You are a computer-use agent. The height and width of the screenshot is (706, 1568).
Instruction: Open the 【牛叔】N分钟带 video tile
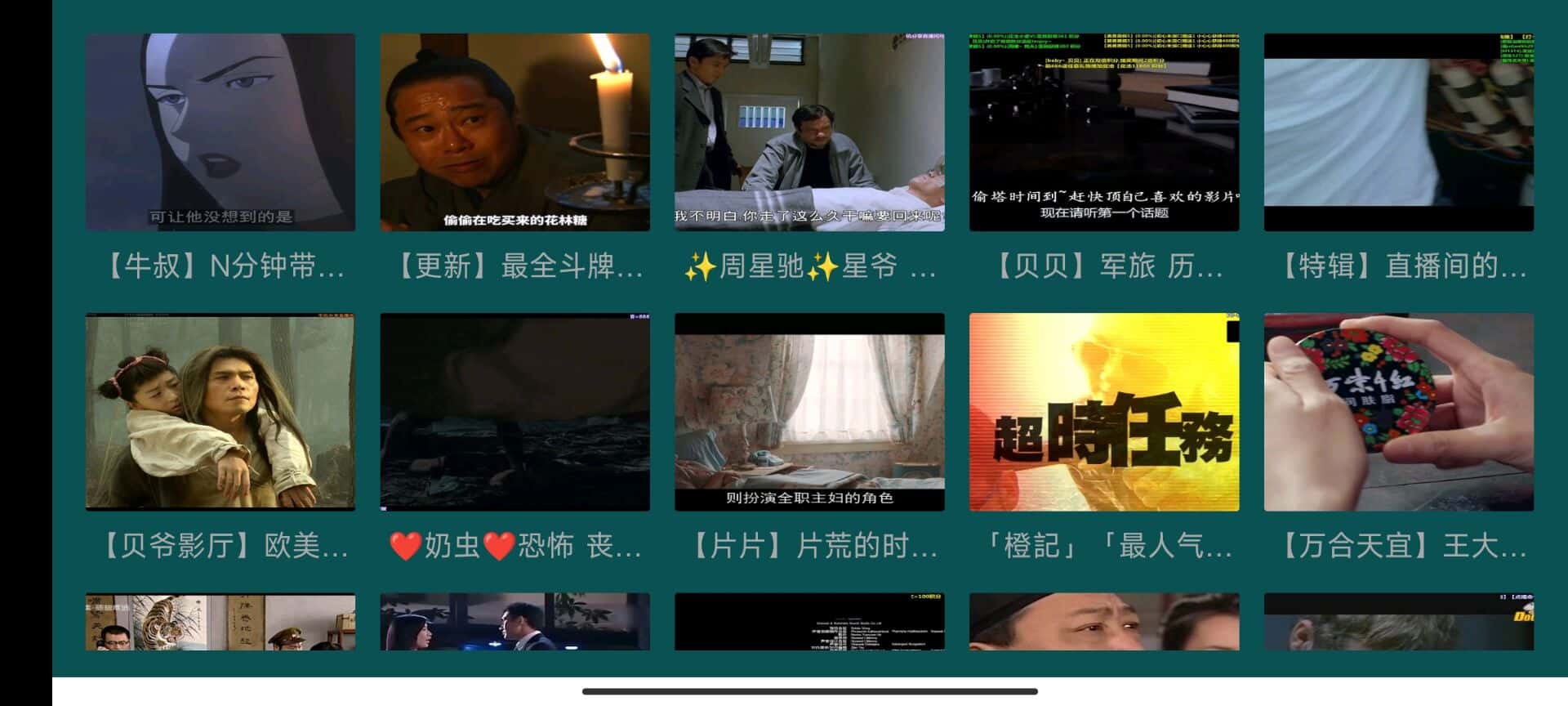pos(220,132)
